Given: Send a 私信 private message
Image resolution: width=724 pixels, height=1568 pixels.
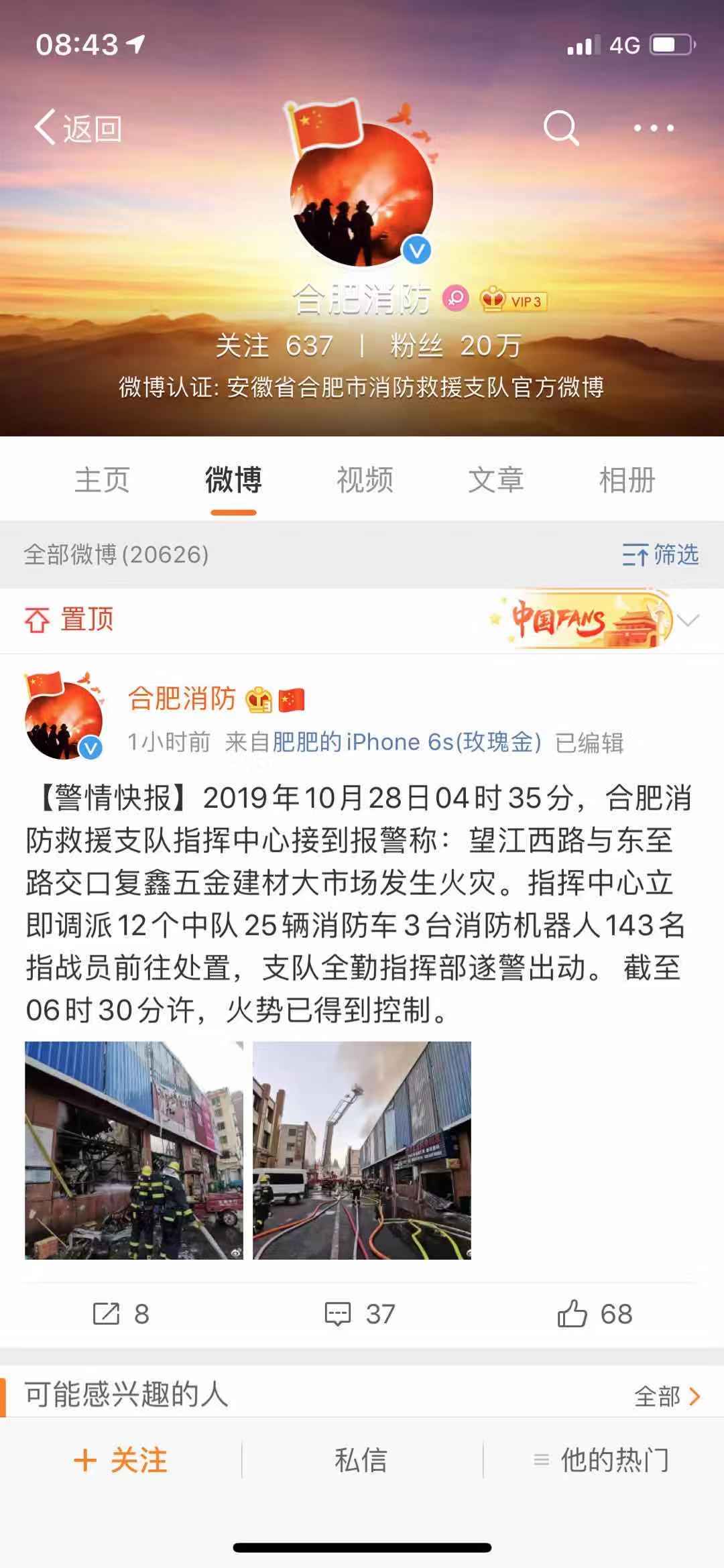Looking at the screenshot, I should pyautogui.click(x=361, y=1460).
